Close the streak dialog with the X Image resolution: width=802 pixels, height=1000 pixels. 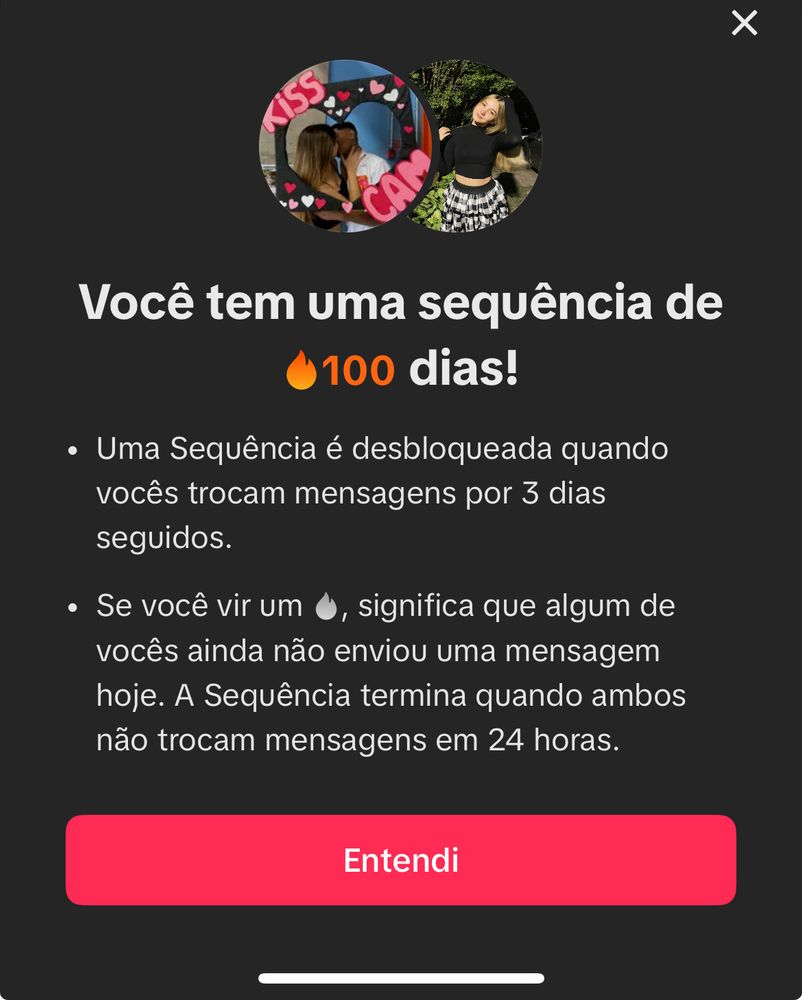tap(744, 23)
